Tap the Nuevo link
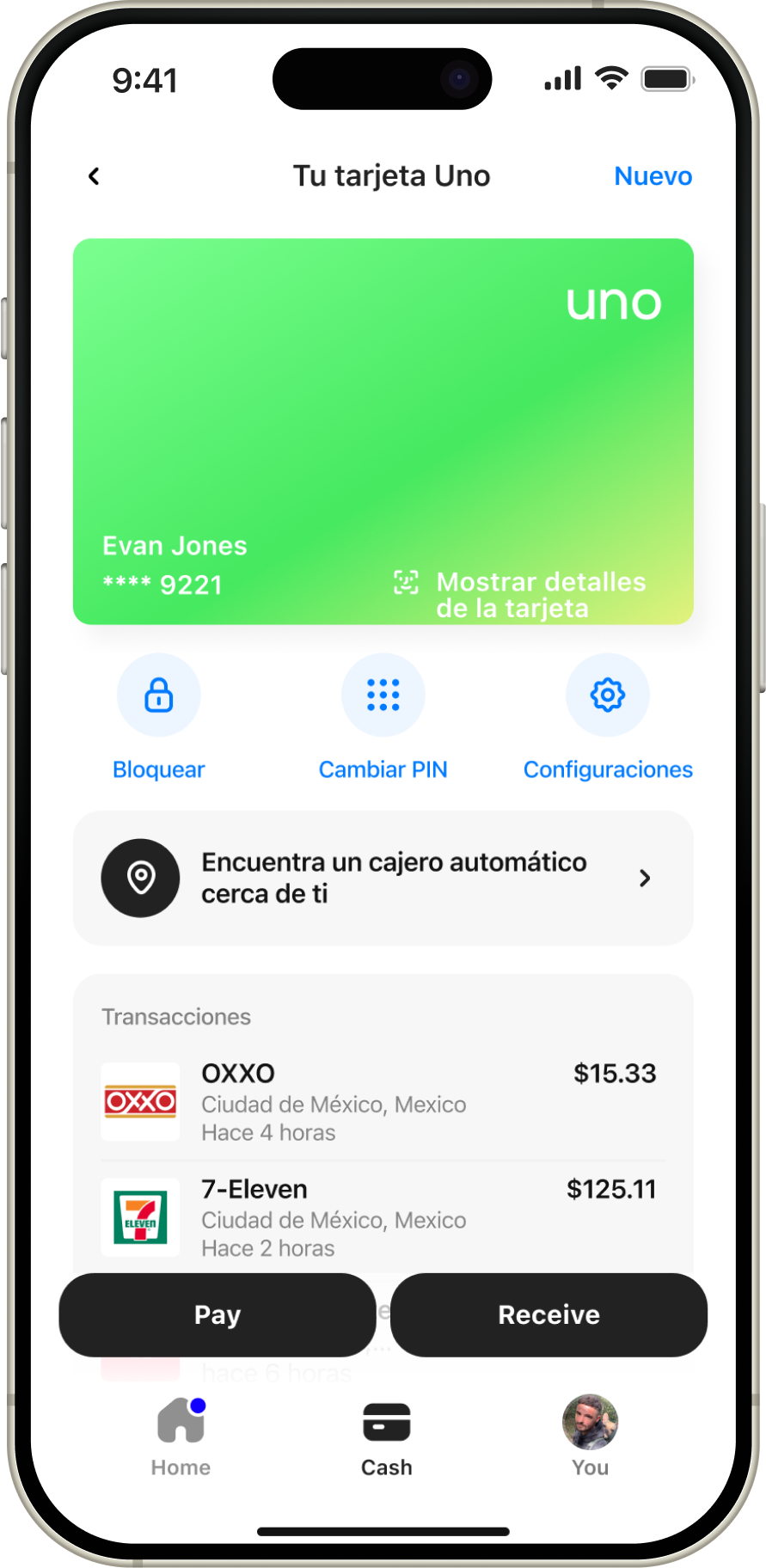766x1568 pixels. point(653,176)
